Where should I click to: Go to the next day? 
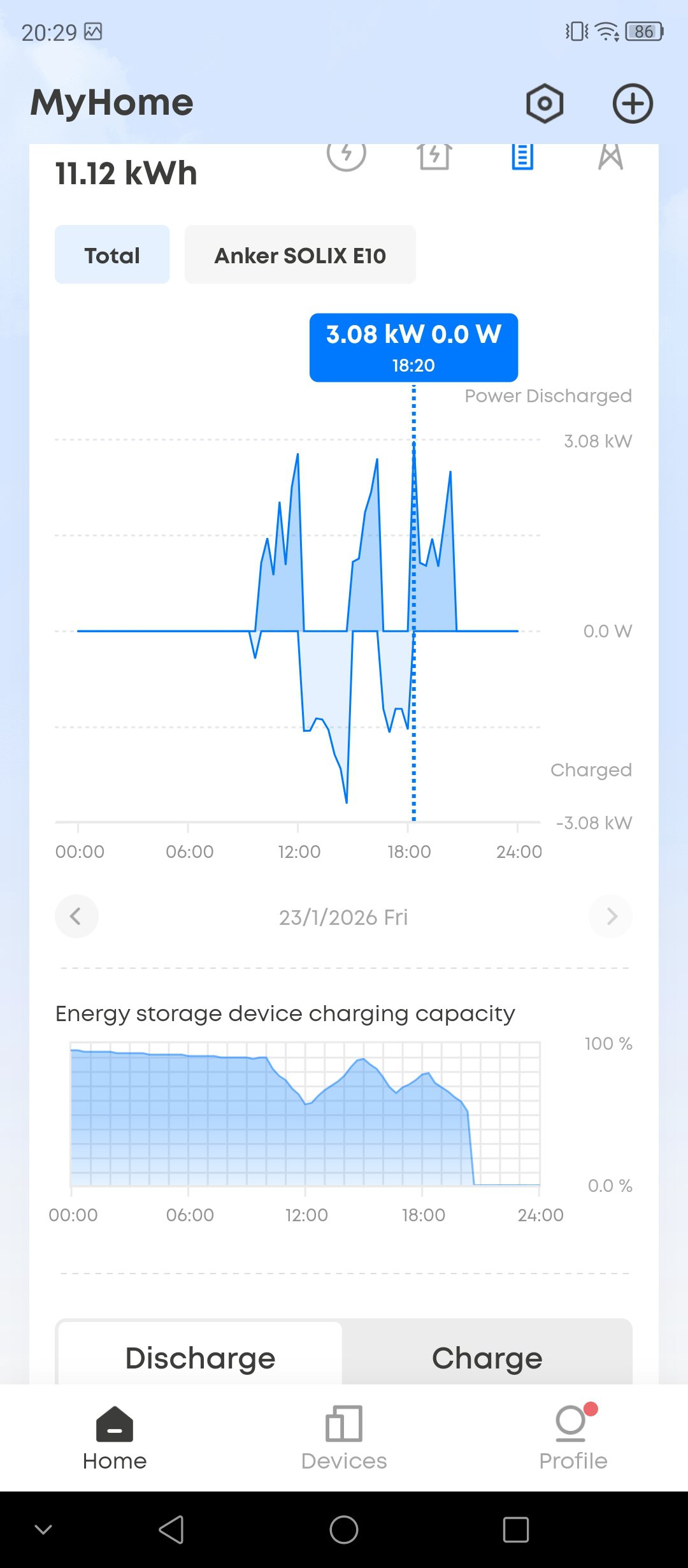coord(611,917)
